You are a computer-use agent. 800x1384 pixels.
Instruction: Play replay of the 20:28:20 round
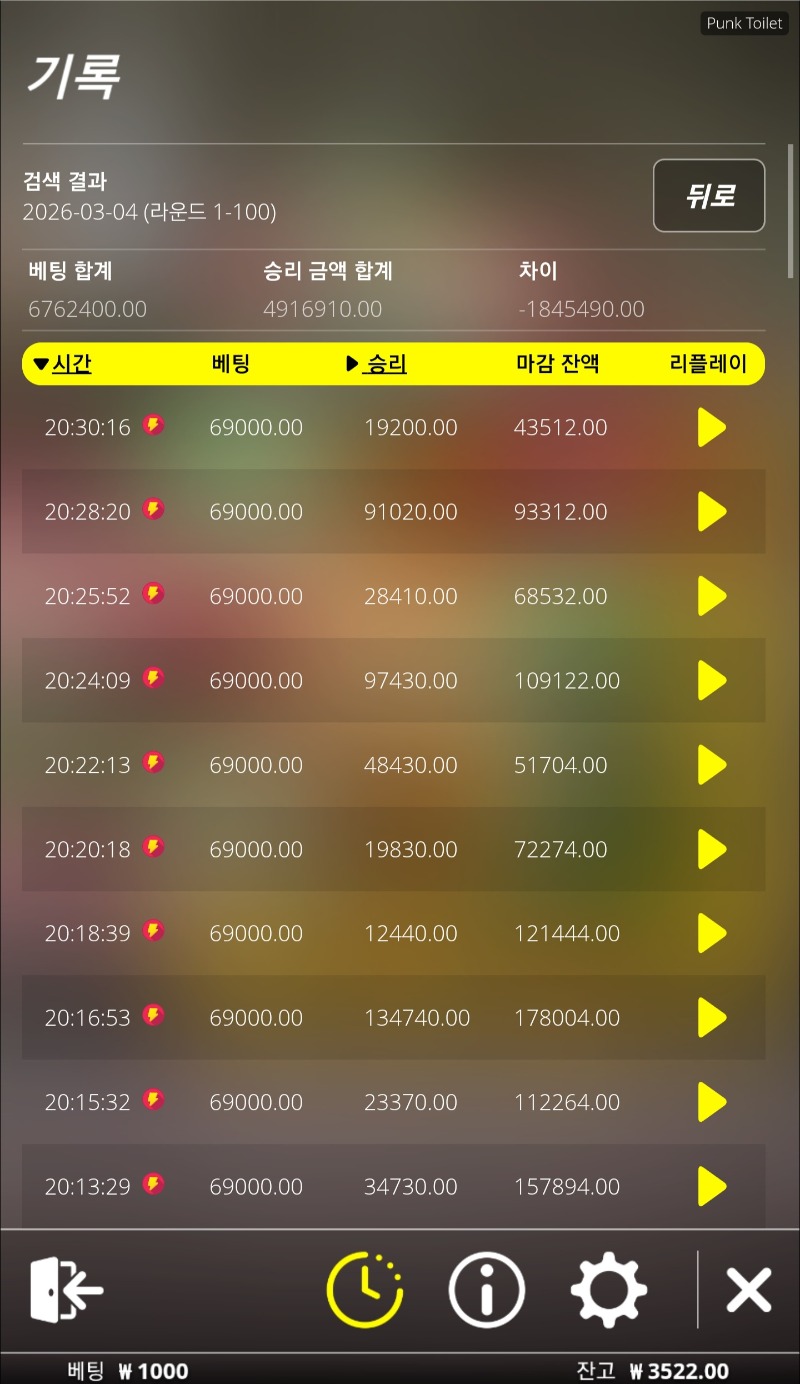pyautogui.click(x=711, y=512)
